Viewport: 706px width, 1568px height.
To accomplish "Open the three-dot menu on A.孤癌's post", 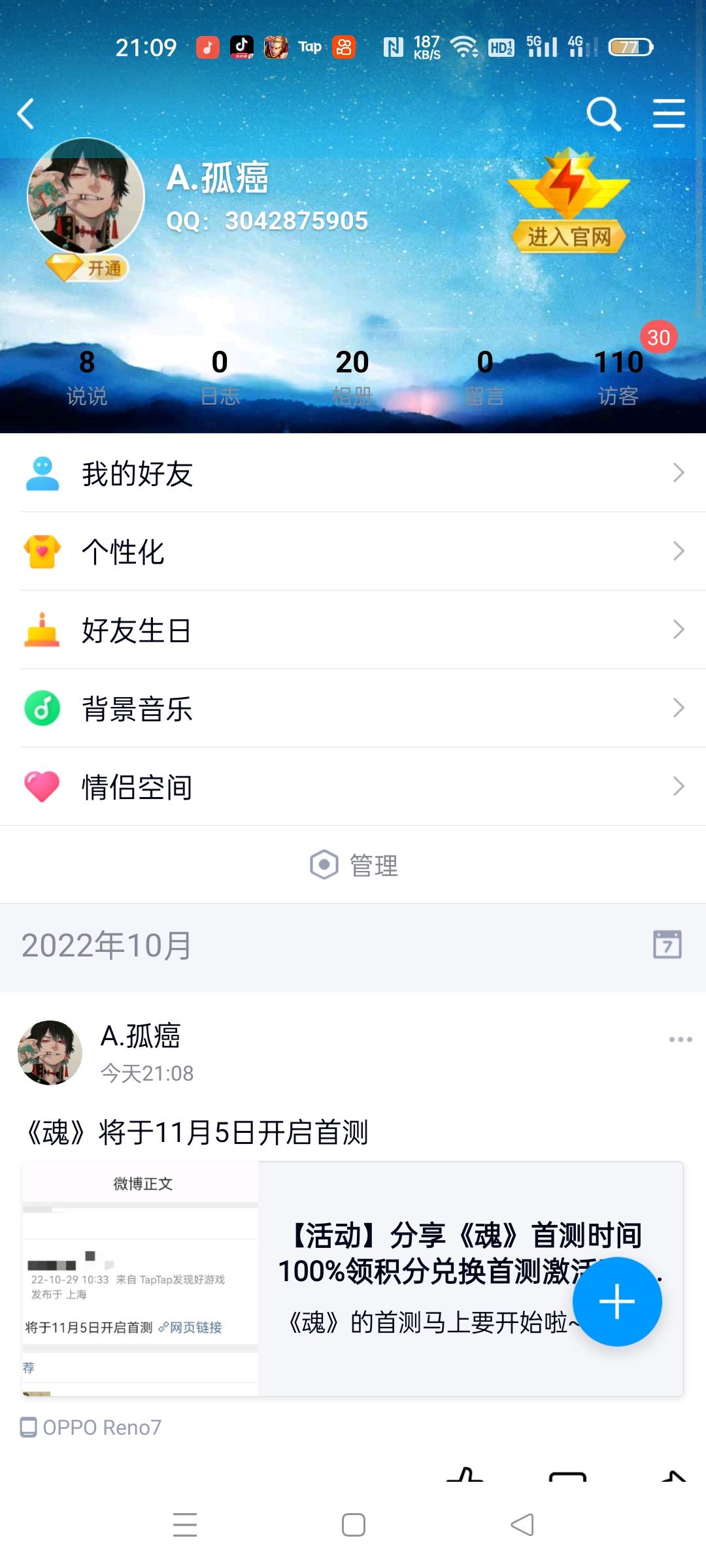I will (x=680, y=1039).
